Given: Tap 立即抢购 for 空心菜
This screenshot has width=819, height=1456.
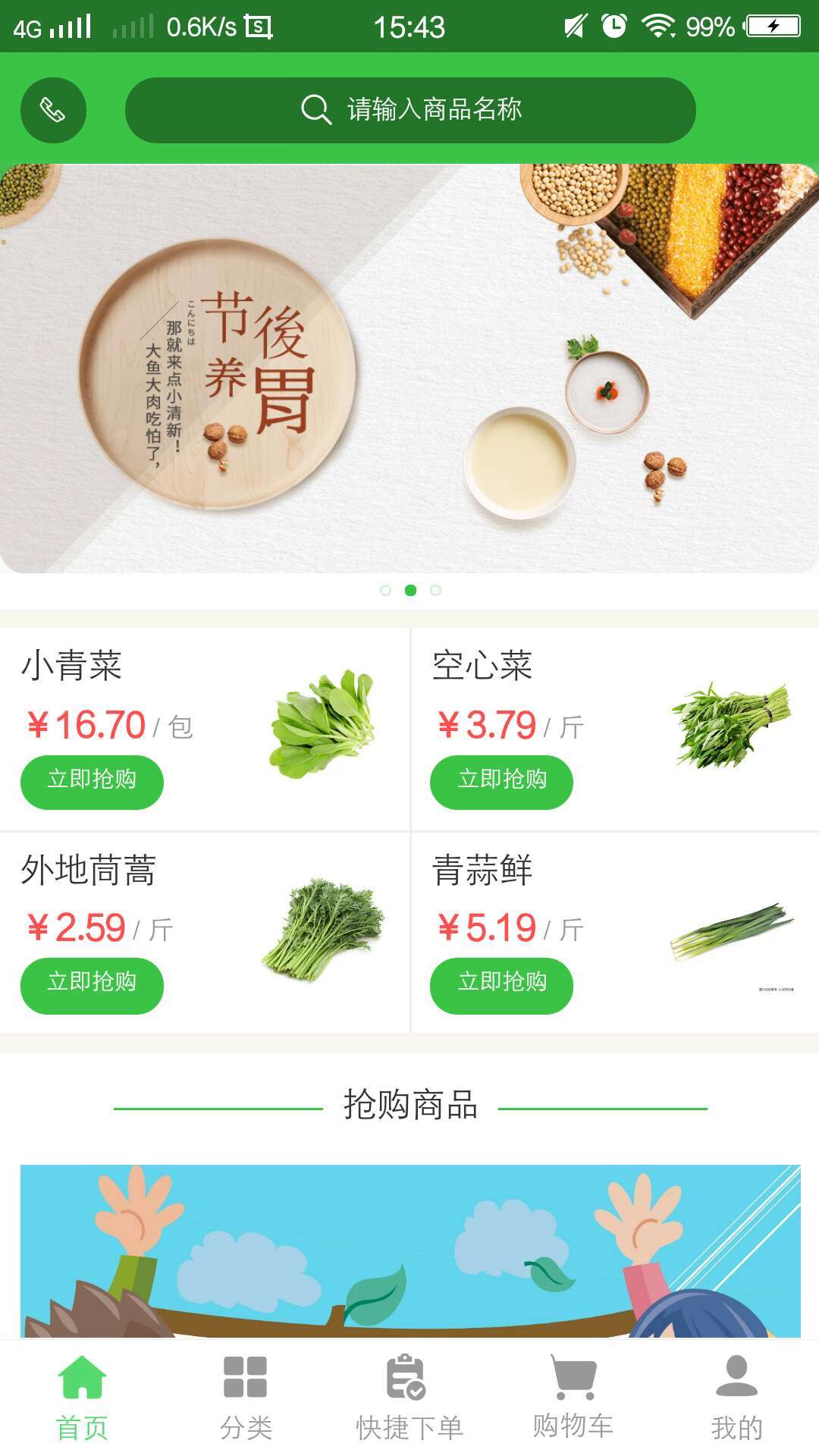Looking at the screenshot, I should point(501,781).
